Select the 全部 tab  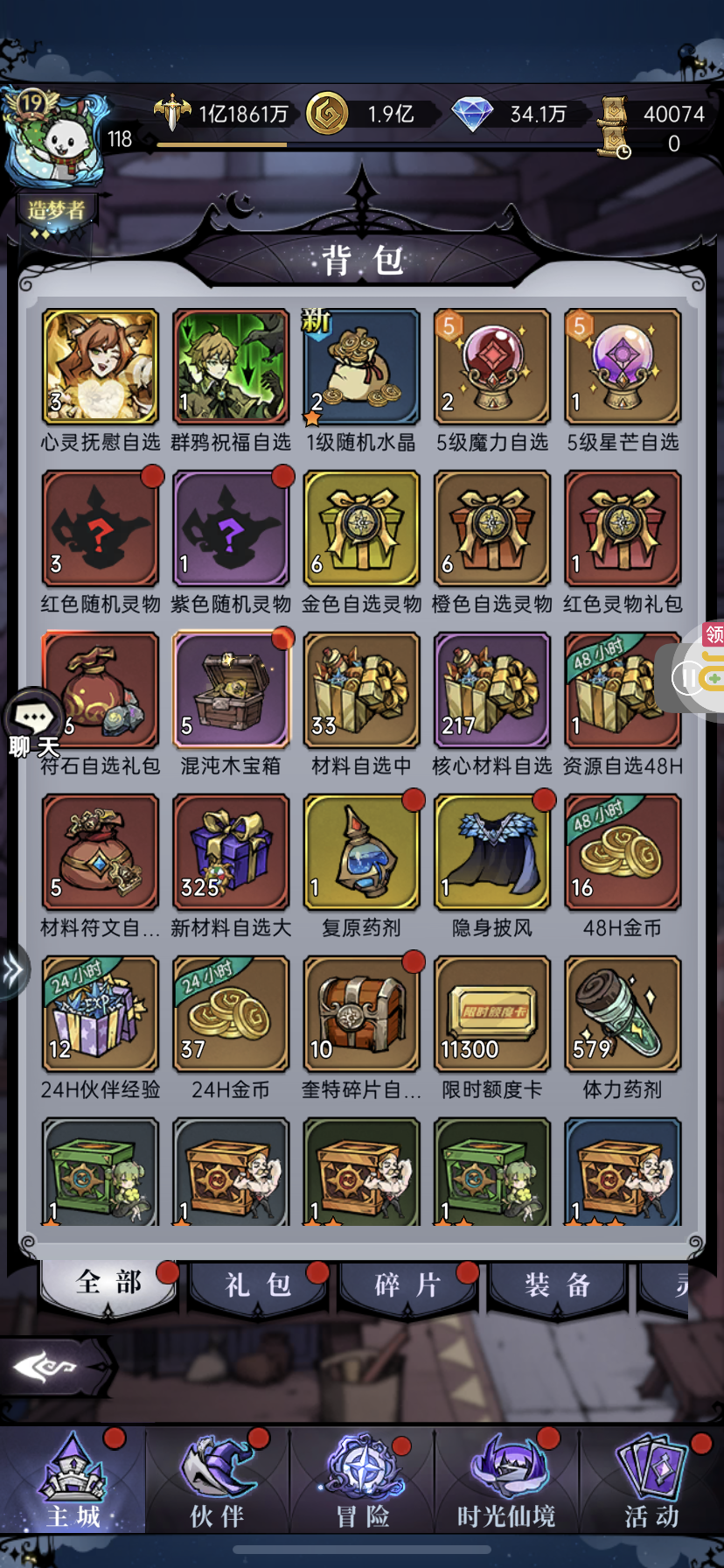tap(108, 1284)
